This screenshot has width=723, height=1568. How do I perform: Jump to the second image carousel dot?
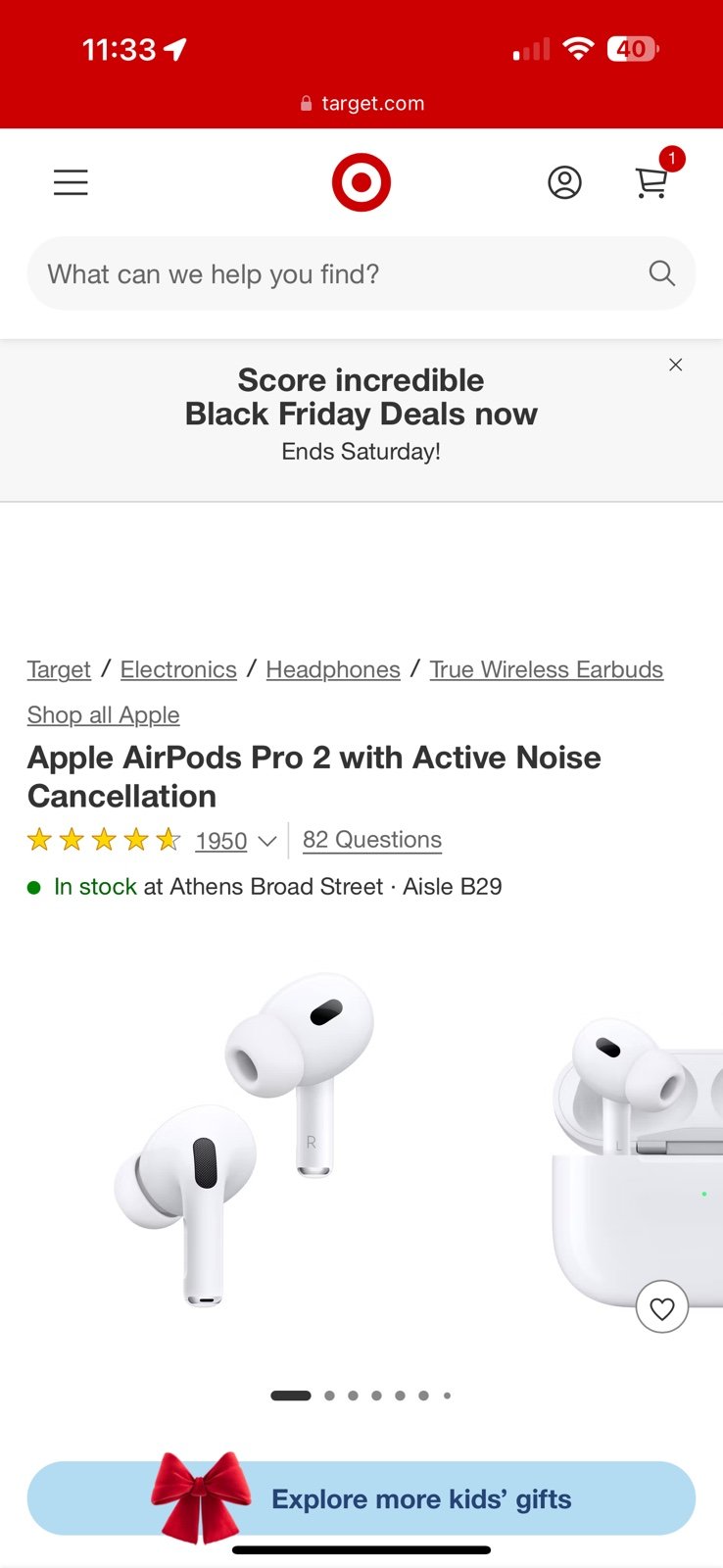click(329, 1396)
